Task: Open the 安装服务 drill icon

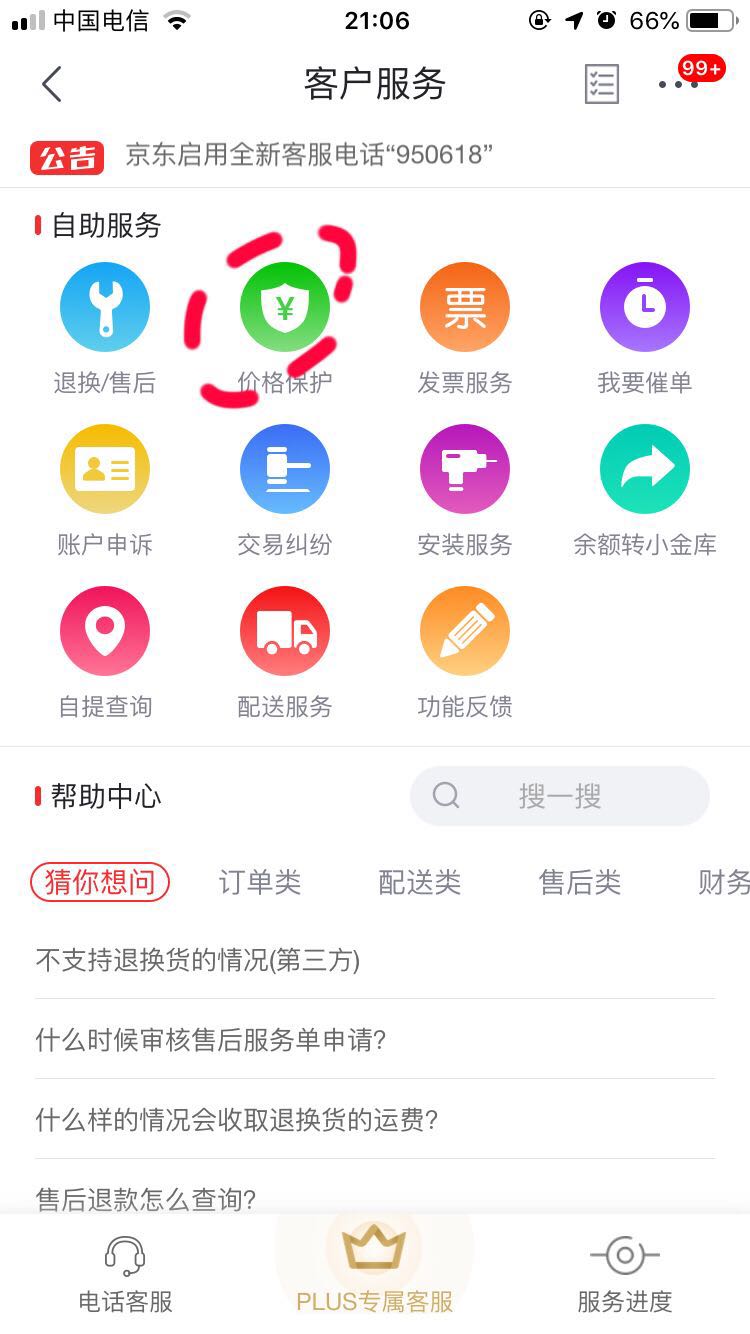Action: (465, 468)
